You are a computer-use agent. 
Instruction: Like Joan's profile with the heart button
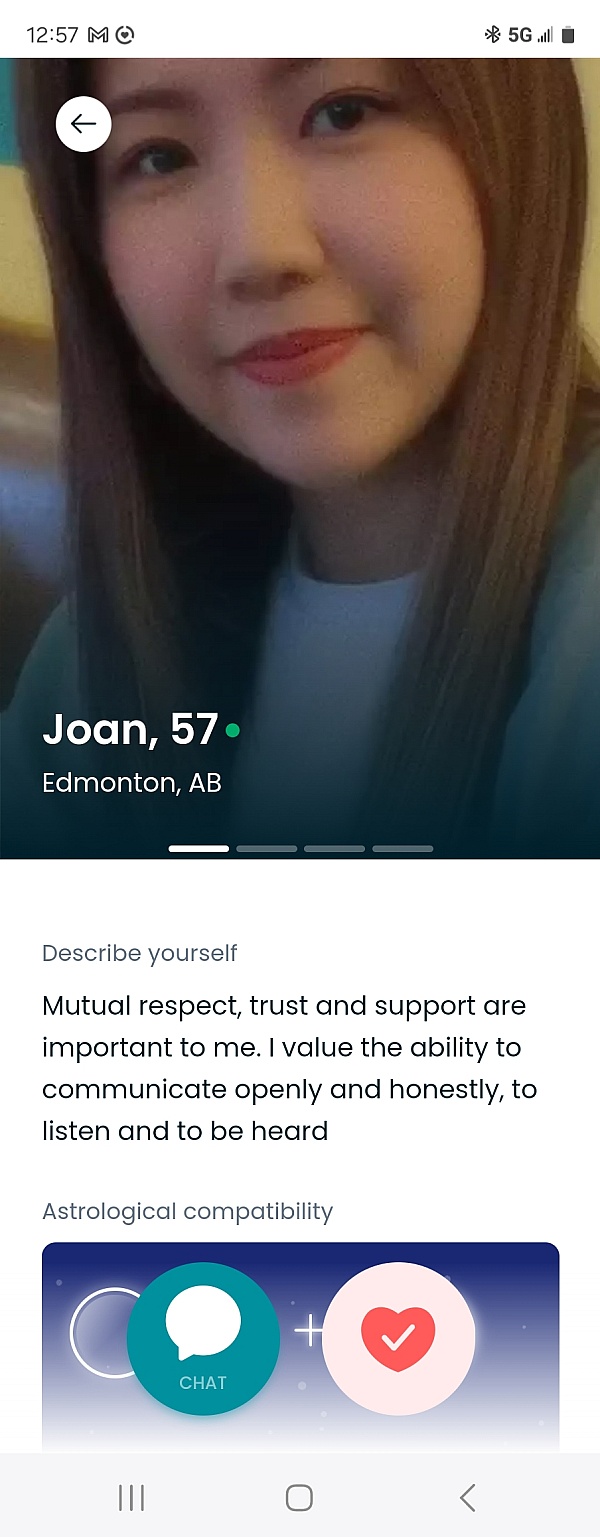[398, 1338]
